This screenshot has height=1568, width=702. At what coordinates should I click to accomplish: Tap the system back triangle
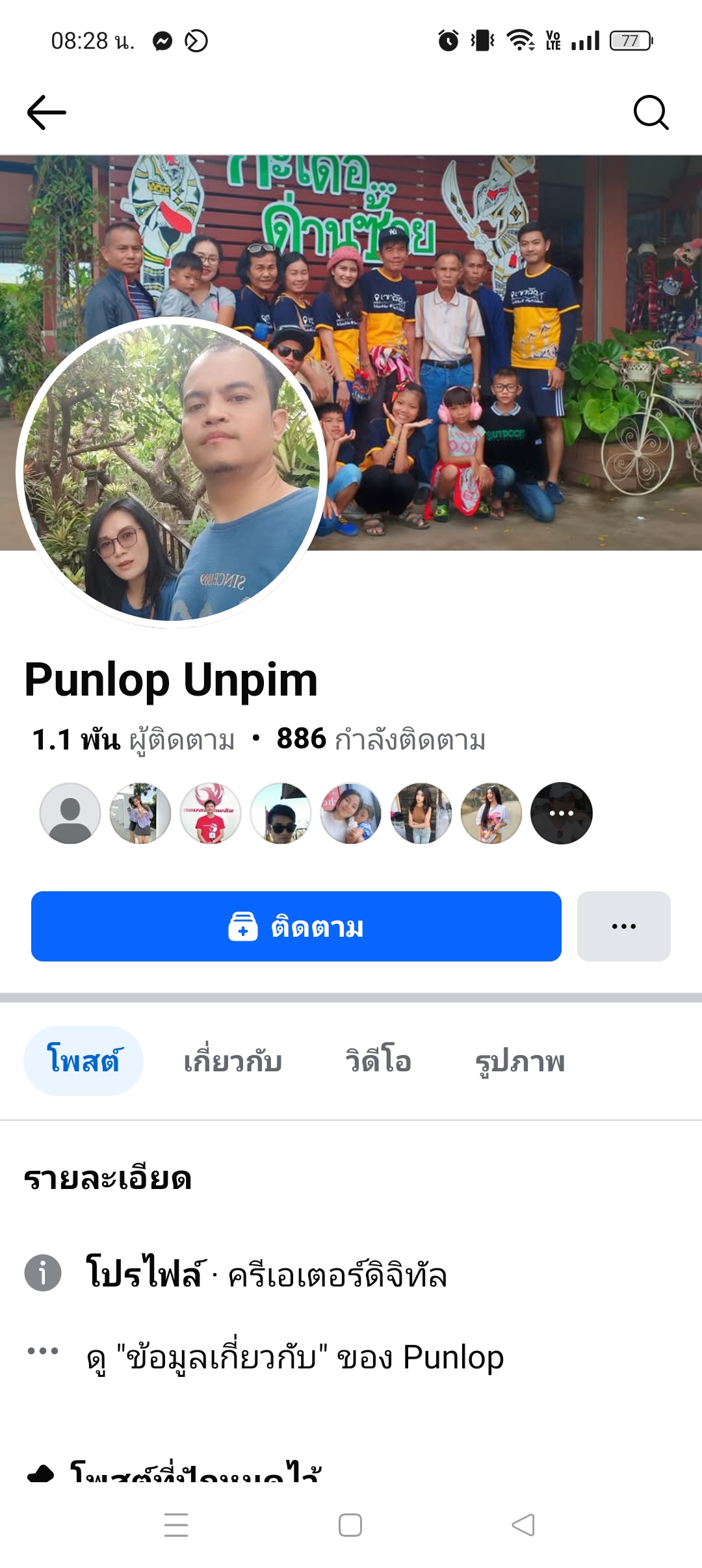tap(523, 1525)
